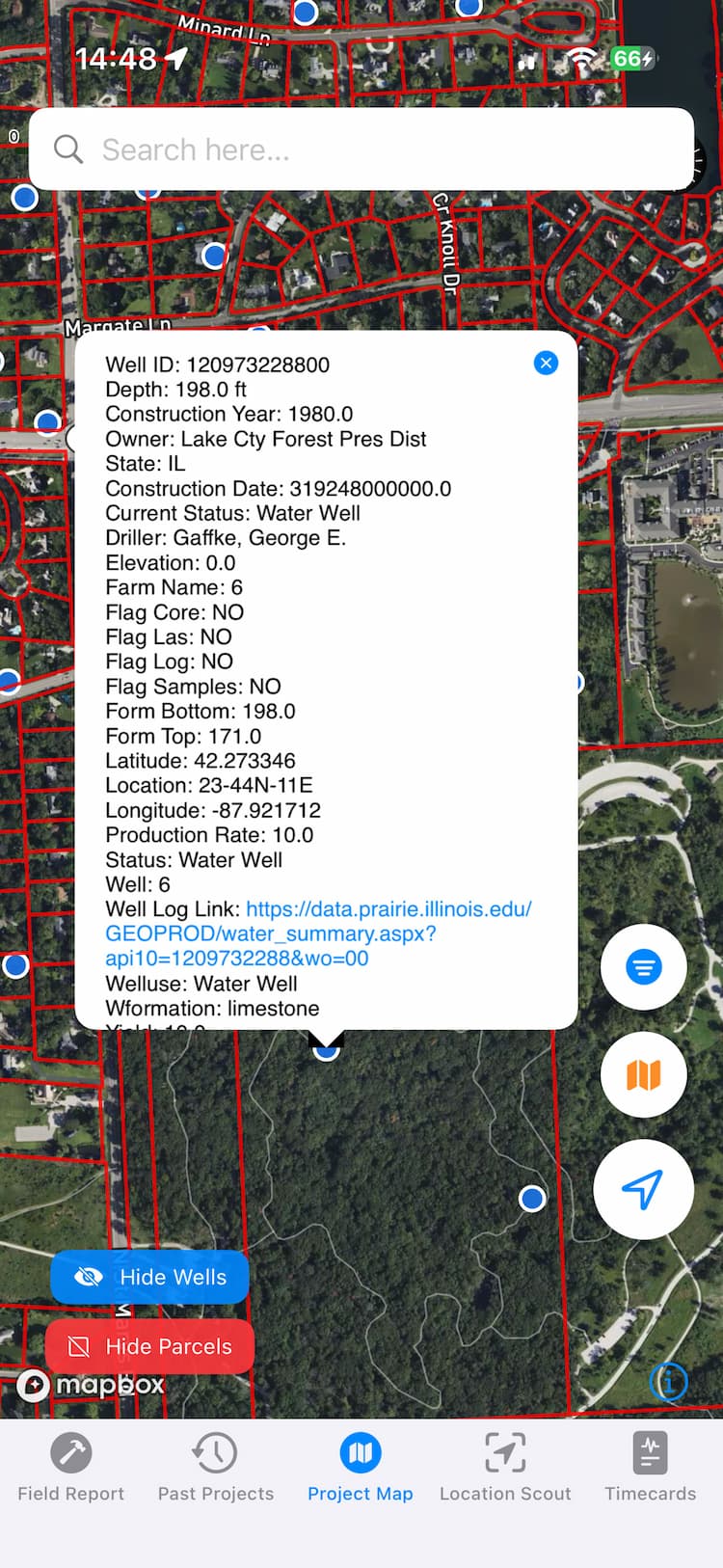This screenshot has height=1568, width=723.
Task: Tap the search magnifier icon
Action: point(67,149)
